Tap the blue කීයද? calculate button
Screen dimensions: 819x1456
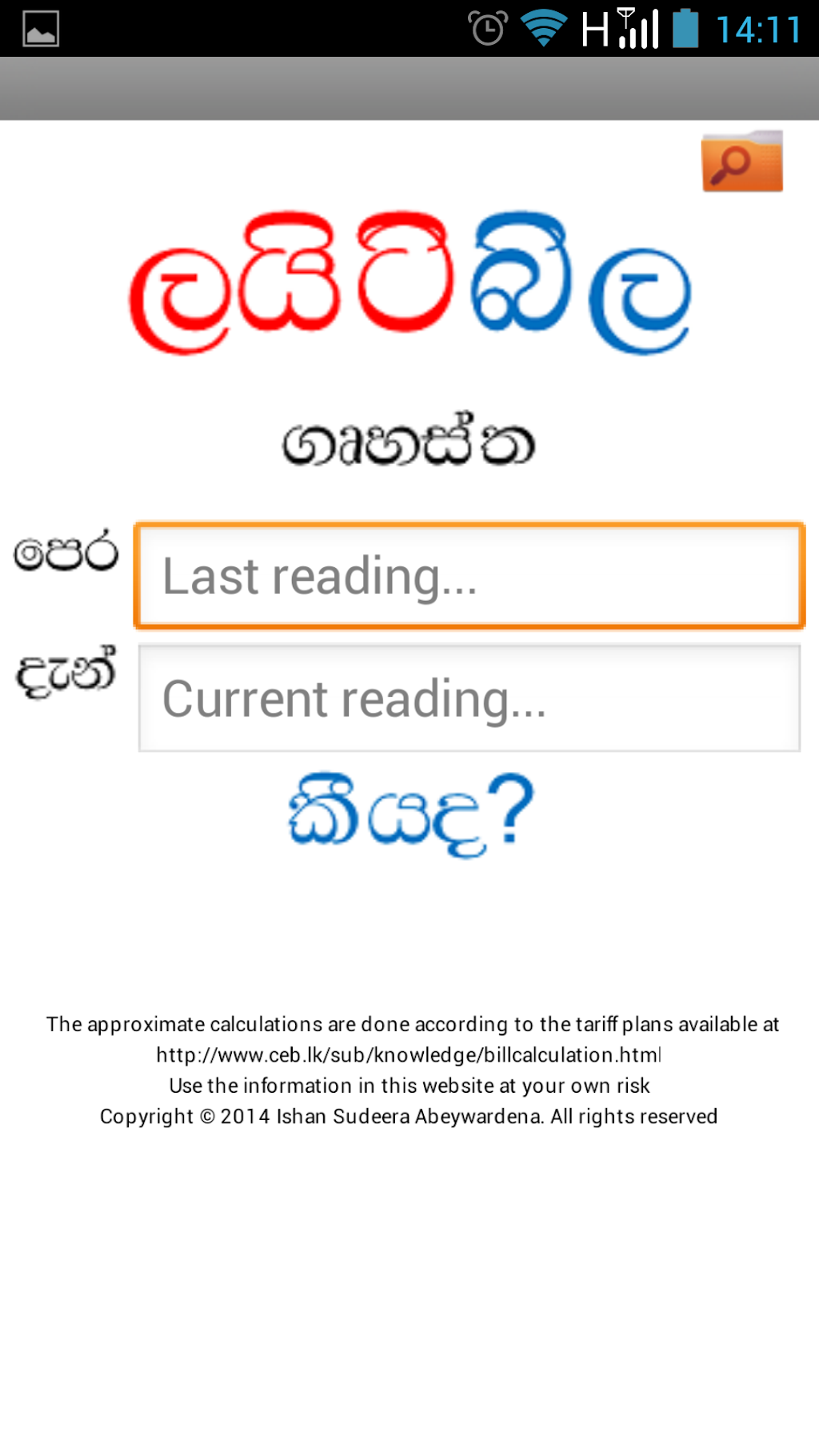click(x=410, y=814)
